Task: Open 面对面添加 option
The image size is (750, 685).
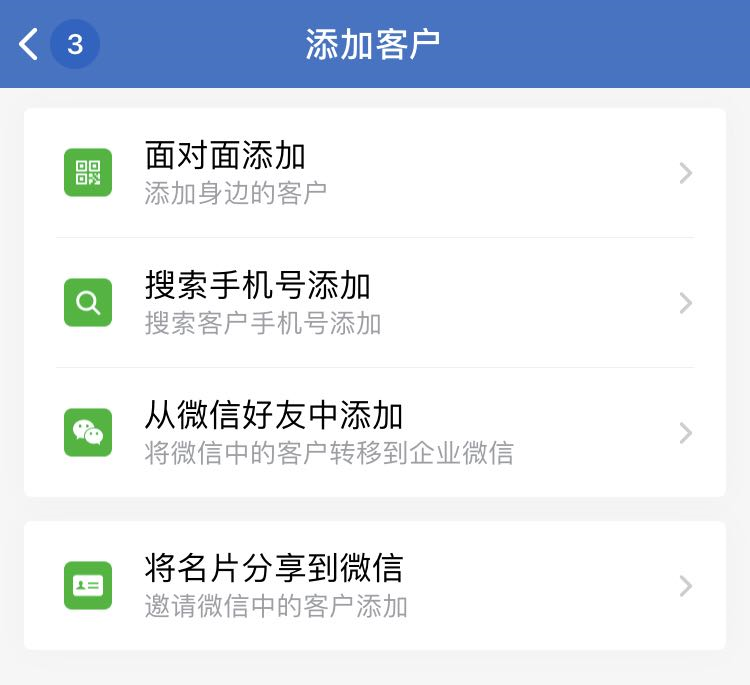Action: click(374, 173)
